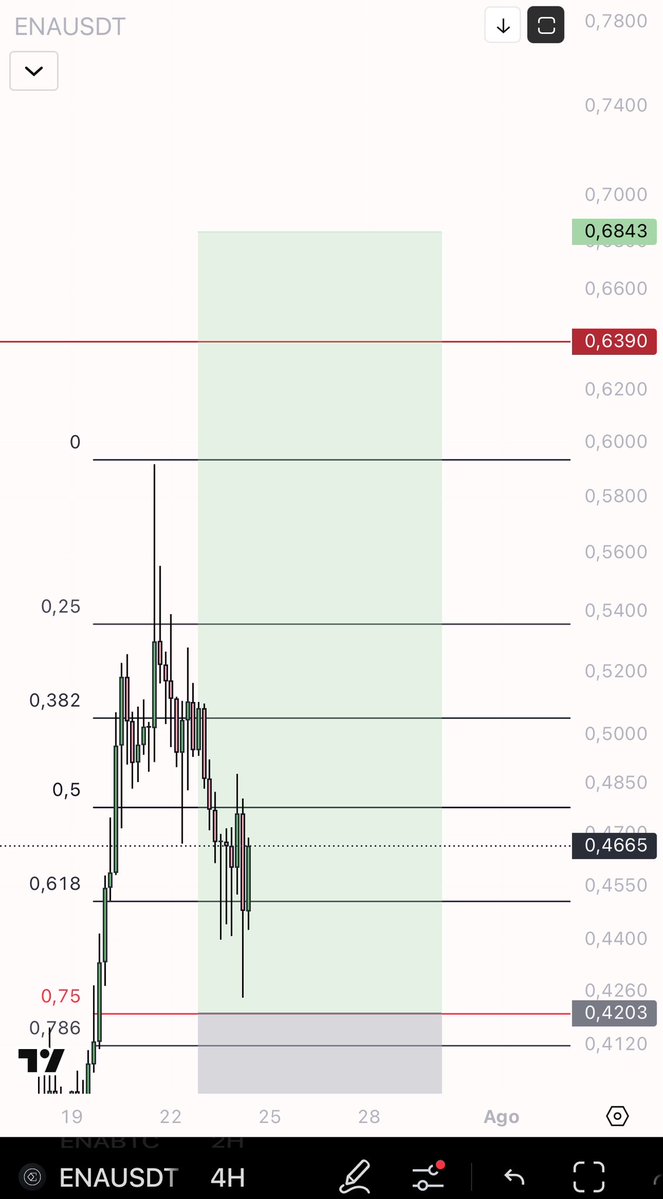Tap the down arrow button at top
The height and width of the screenshot is (1199, 663).
point(503,26)
